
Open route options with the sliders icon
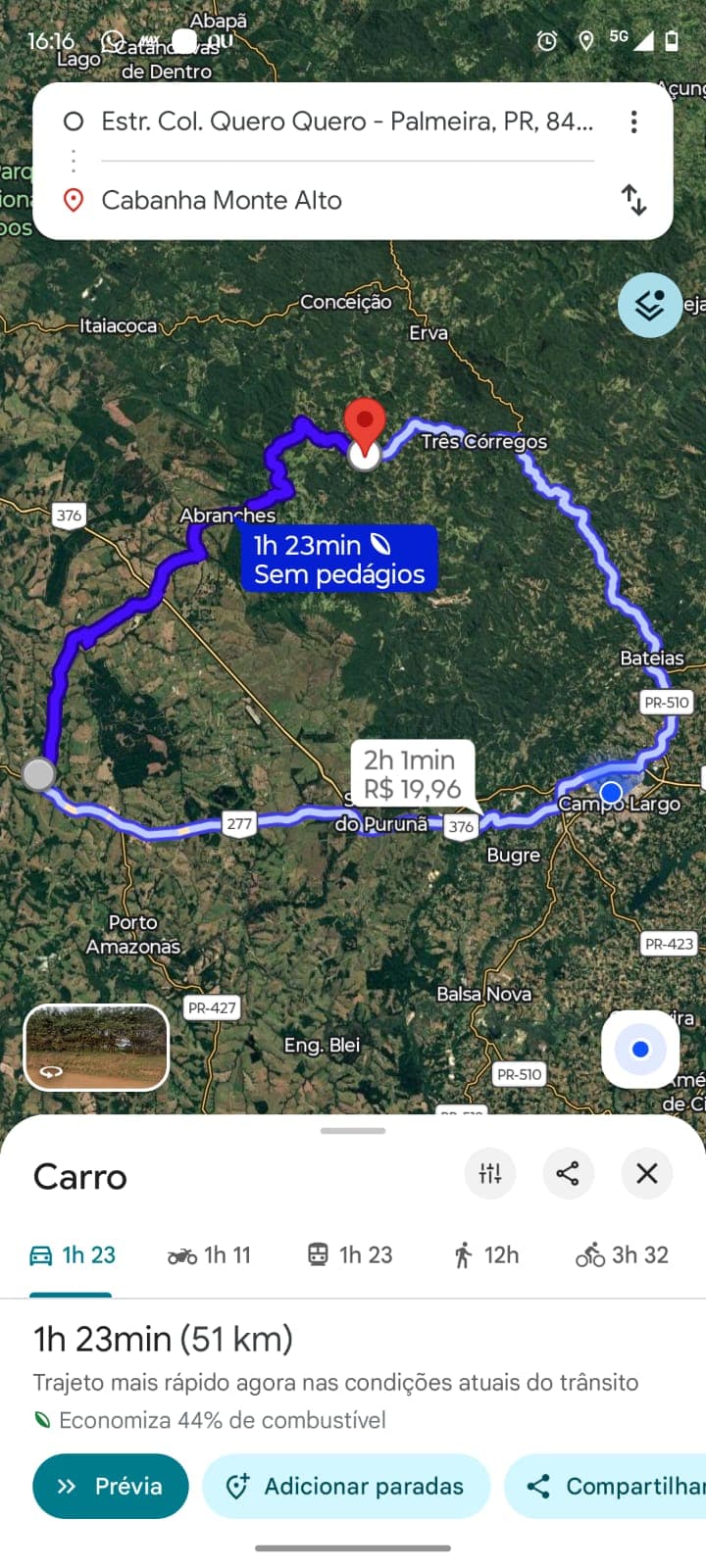point(490,1173)
